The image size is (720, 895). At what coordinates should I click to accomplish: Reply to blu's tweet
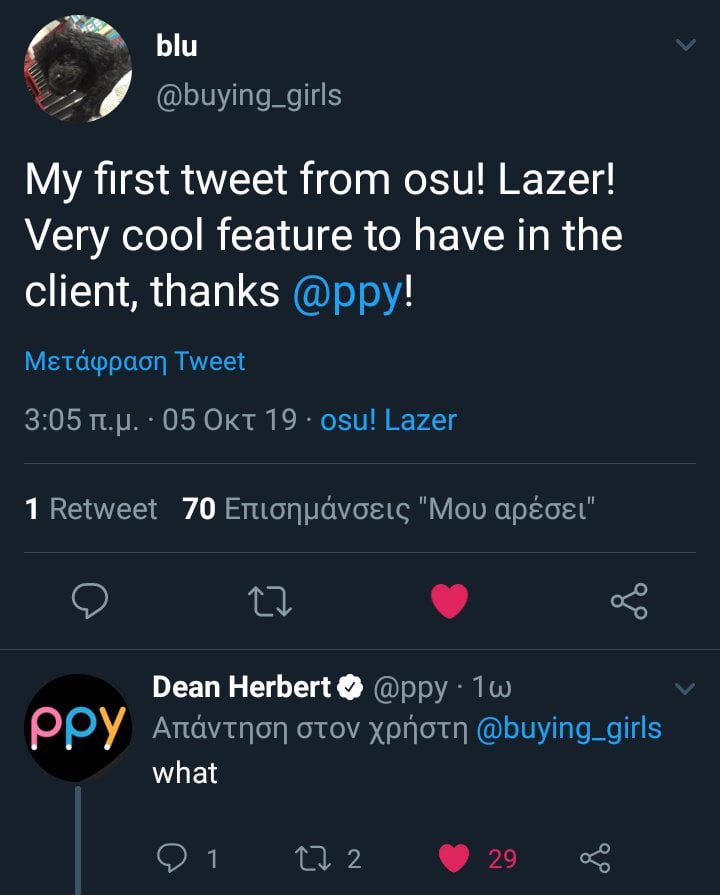[91, 600]
